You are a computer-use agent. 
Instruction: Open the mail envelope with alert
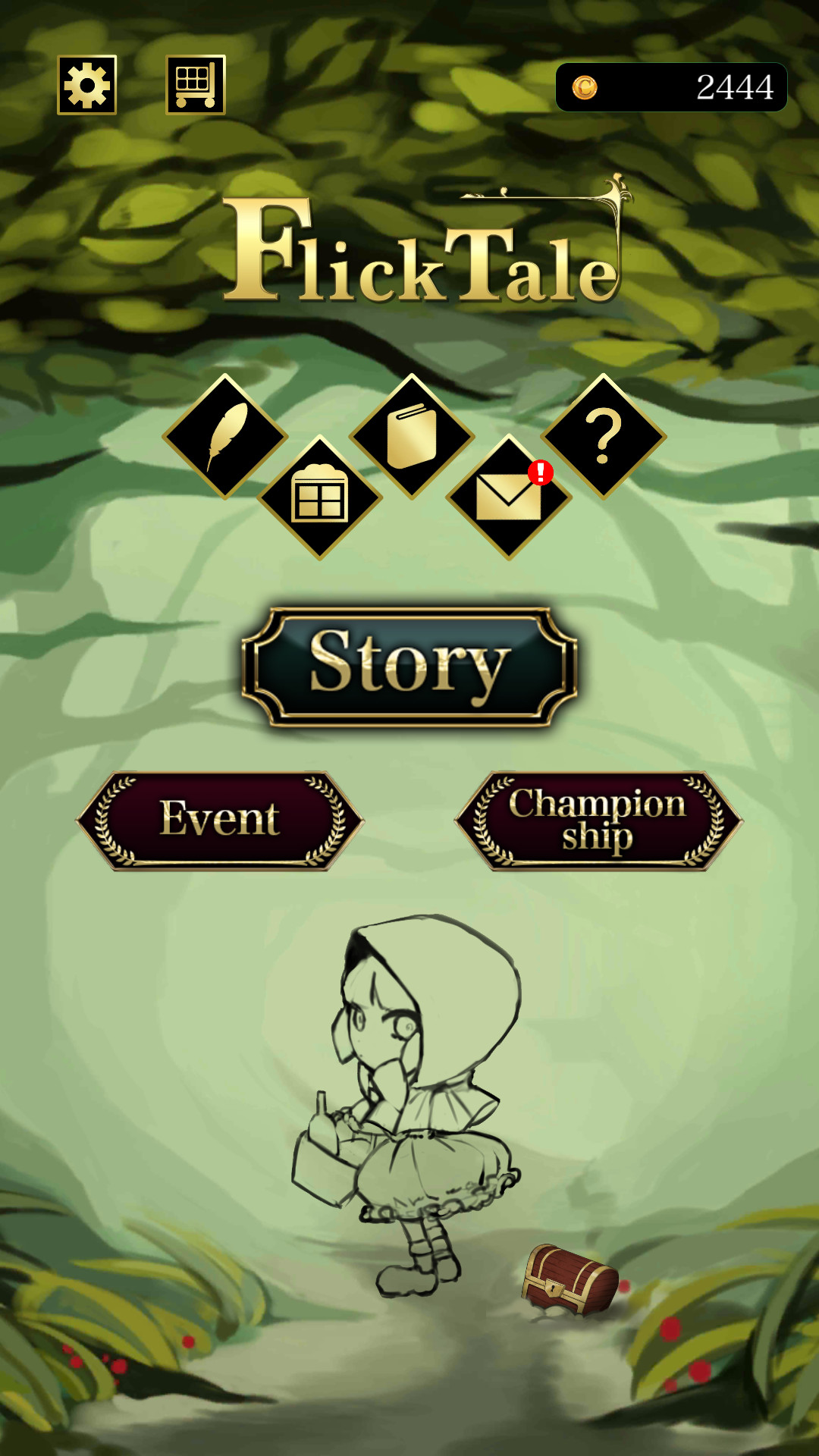point(508,497)
